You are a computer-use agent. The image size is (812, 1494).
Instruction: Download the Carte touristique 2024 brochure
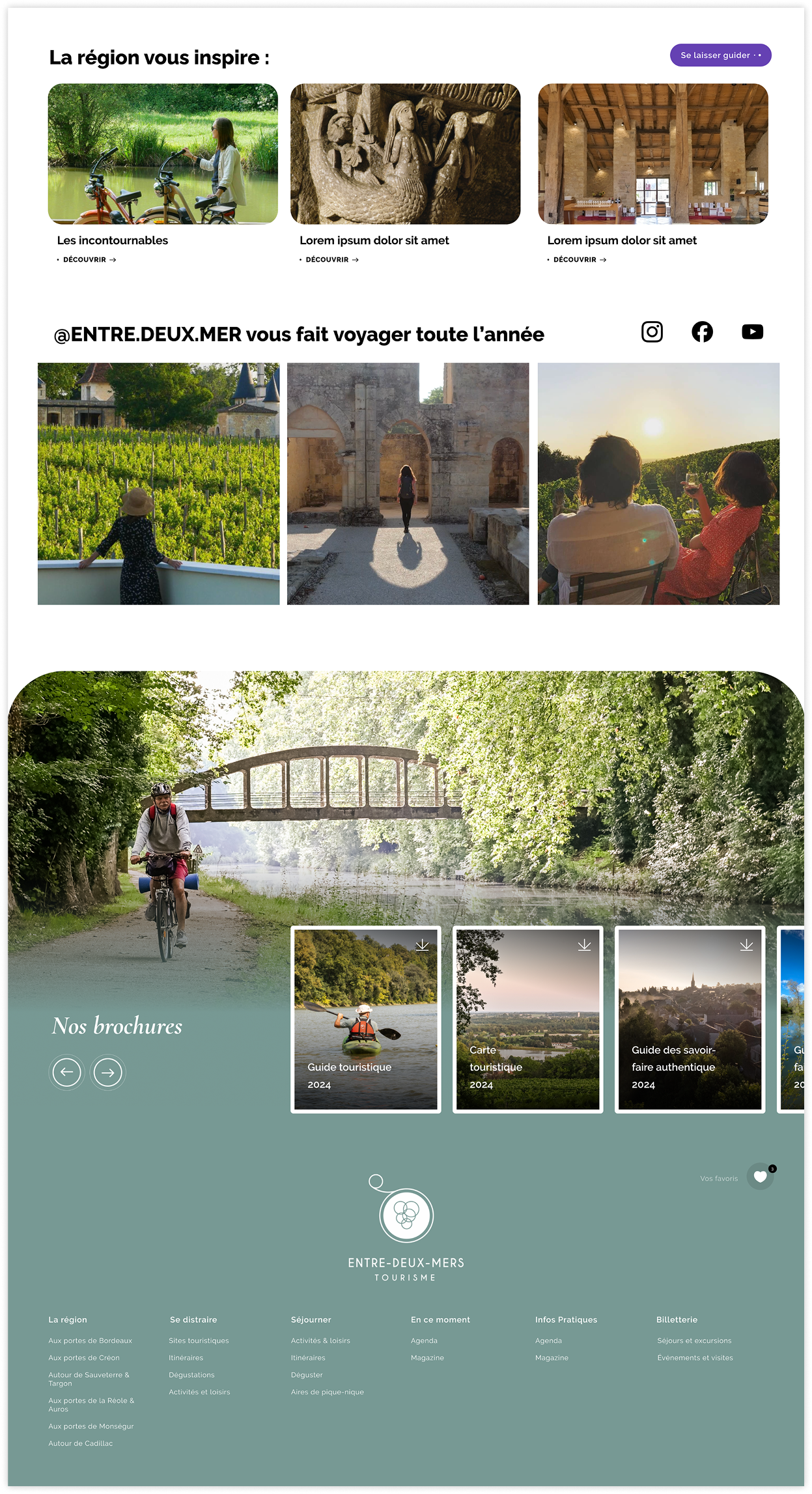[583, 946]
